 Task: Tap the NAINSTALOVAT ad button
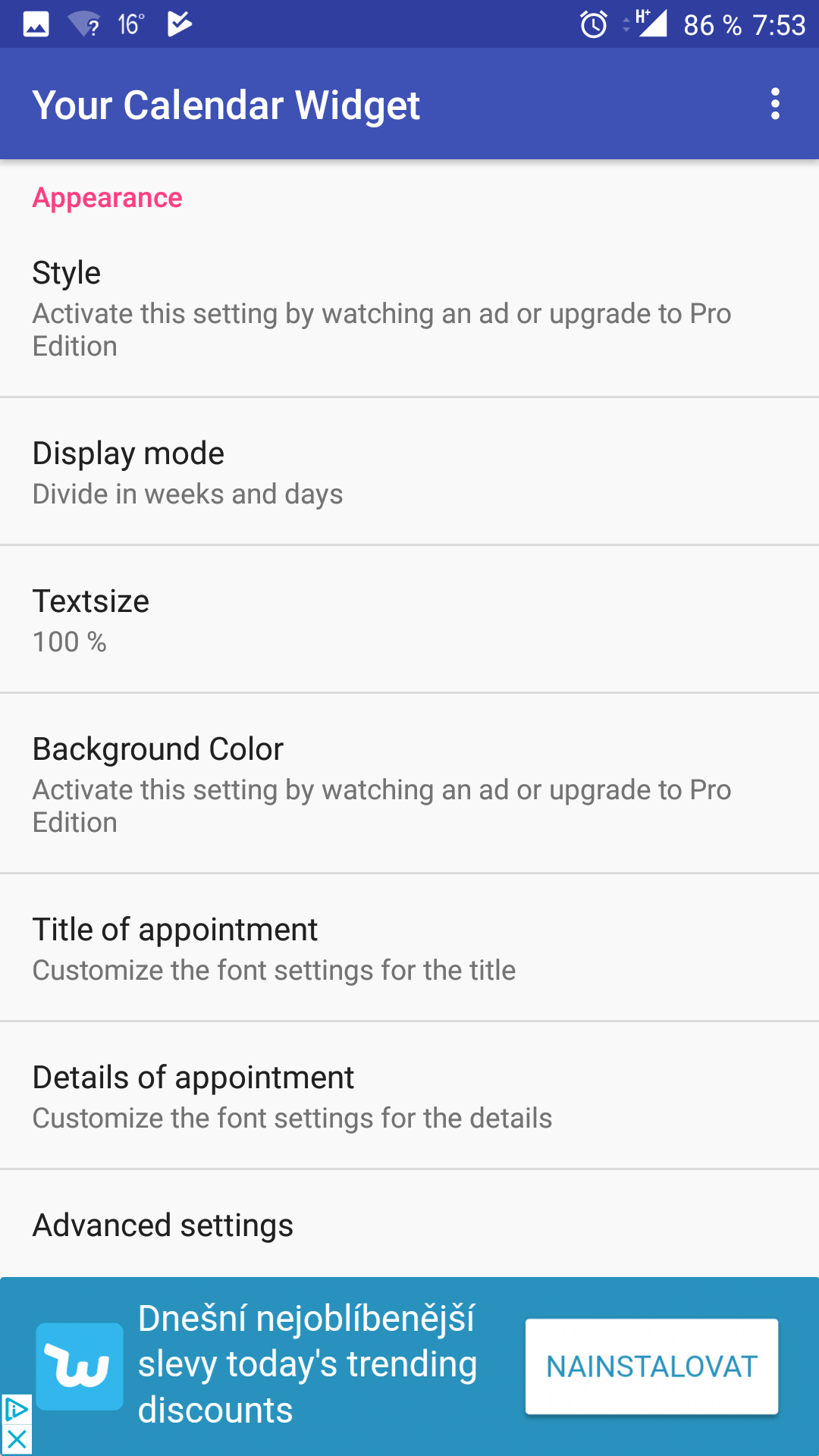(x=651, y=1367)
